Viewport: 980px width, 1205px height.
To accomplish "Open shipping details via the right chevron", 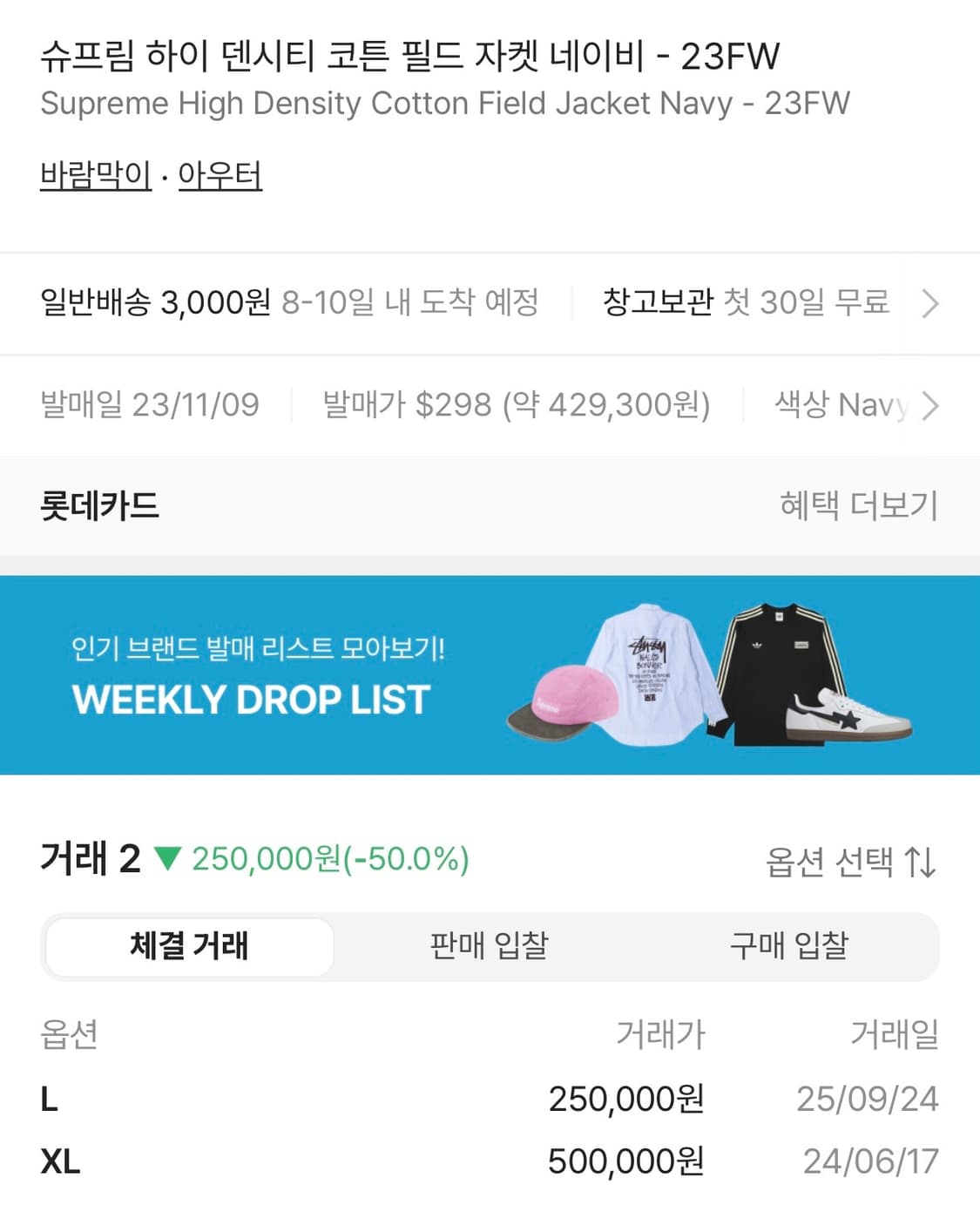I will (932, 304).
